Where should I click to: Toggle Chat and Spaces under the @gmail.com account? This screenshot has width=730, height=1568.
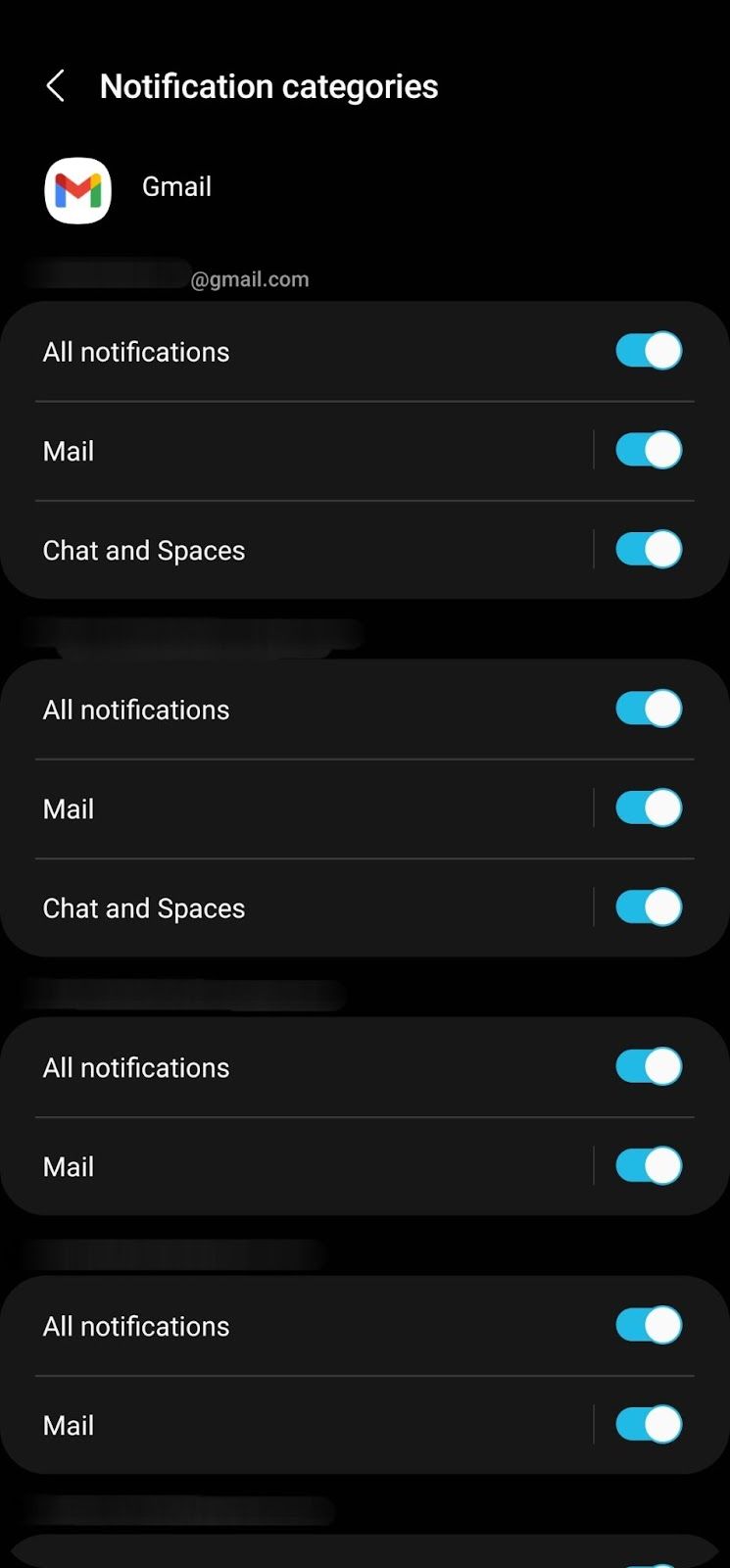point(648,550)
